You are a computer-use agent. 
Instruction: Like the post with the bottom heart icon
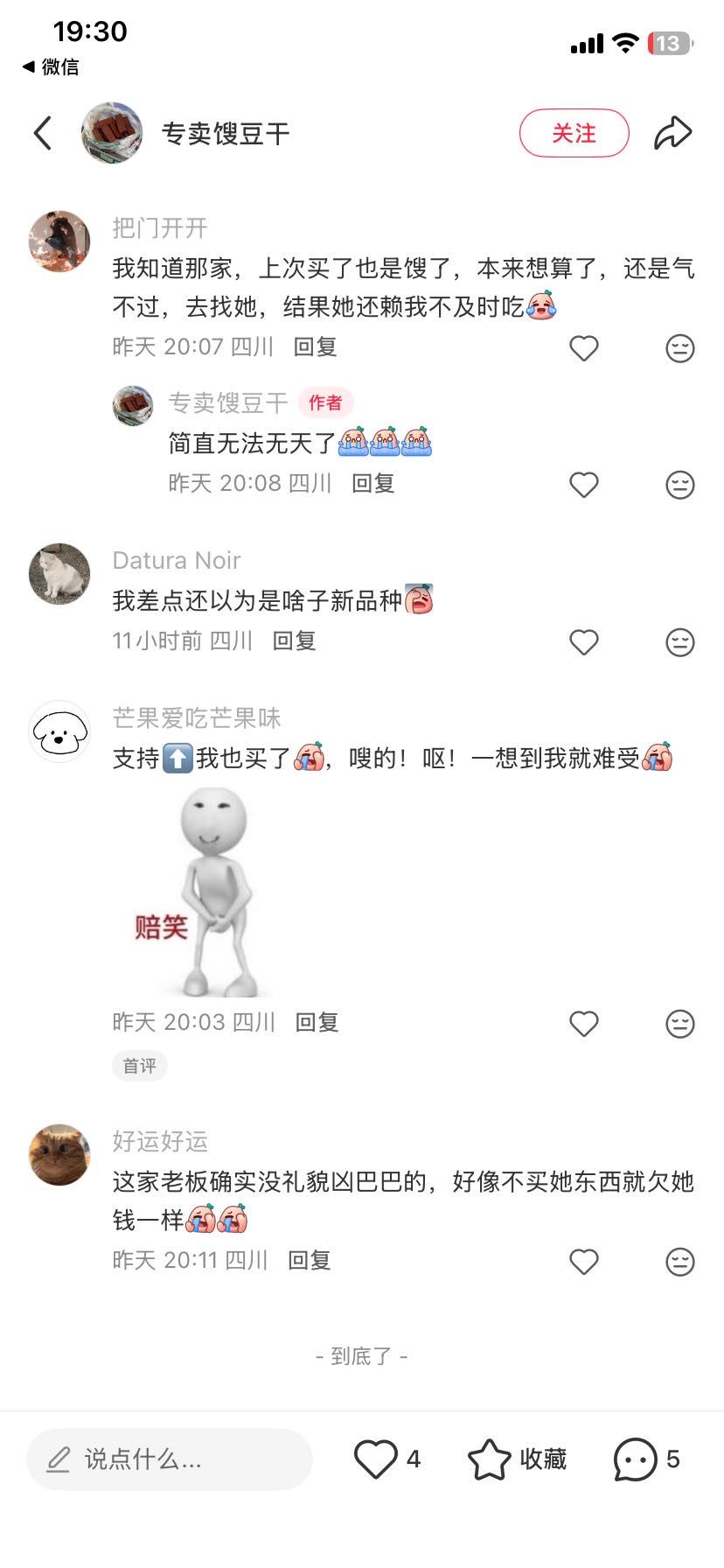pos(376,1459)
